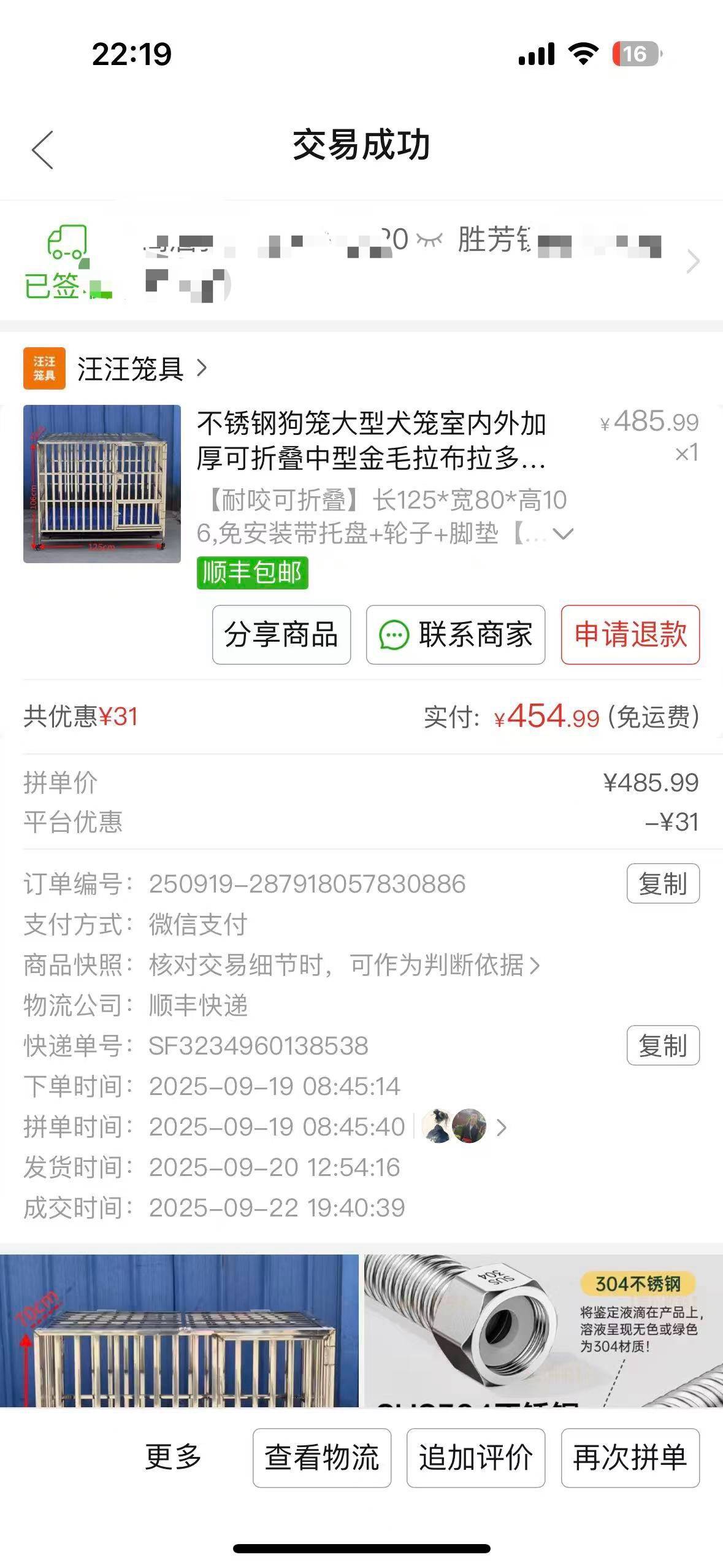723x1568 pixels.
Task: Request a refund with 申请退款
Action: click(630, 635)
